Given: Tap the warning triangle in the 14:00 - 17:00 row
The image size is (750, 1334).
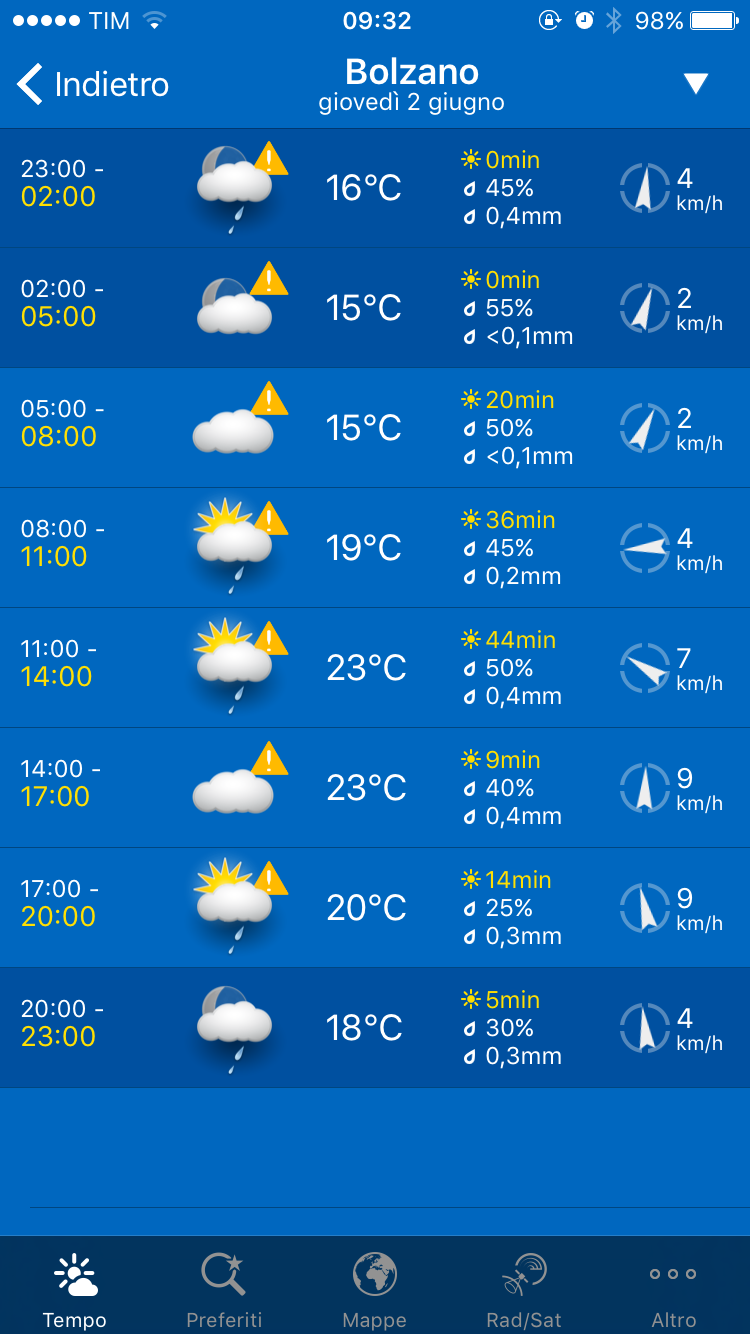Looking at the screenshot, I should coord(269,758).
